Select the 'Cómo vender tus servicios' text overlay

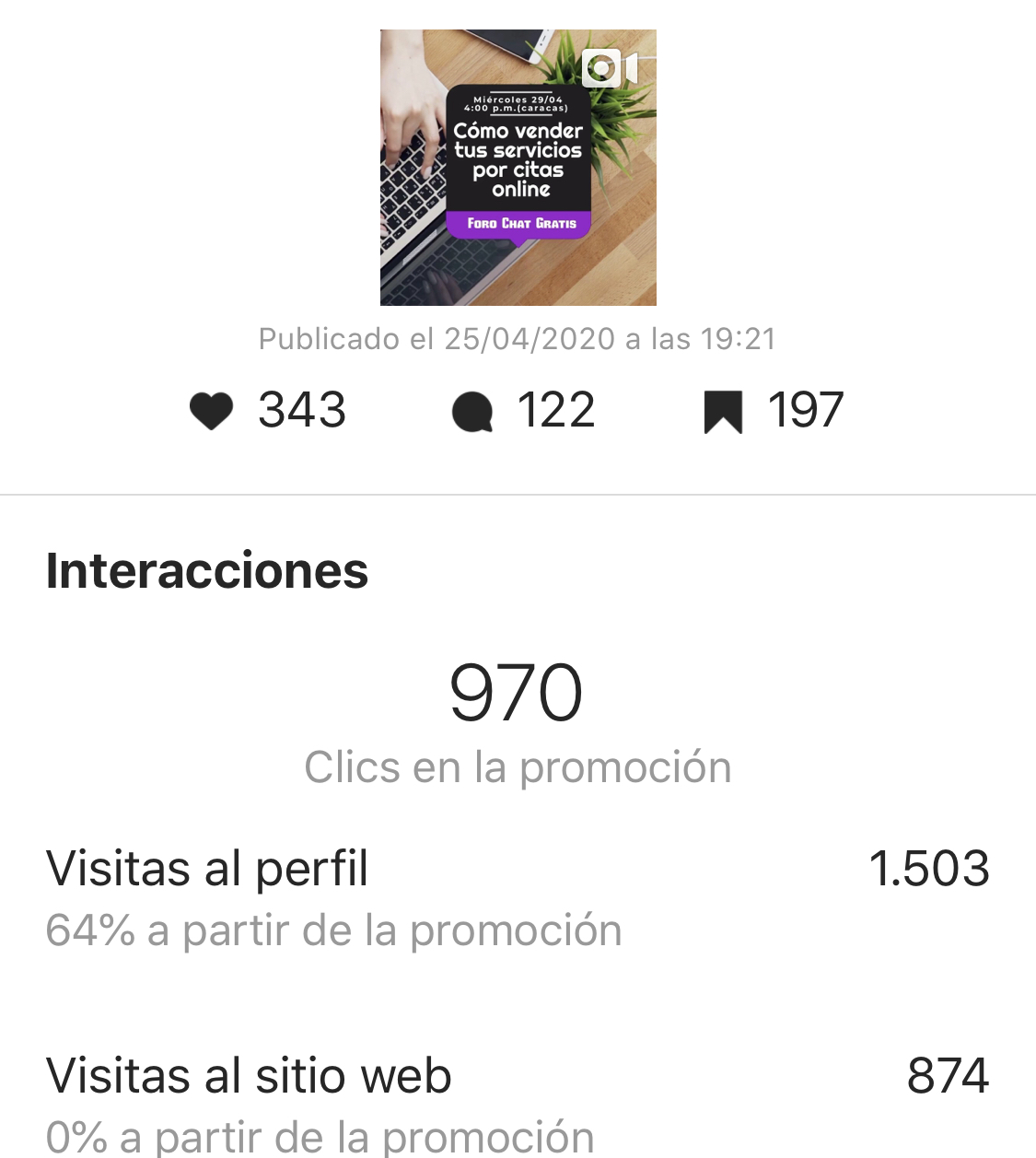518,158
